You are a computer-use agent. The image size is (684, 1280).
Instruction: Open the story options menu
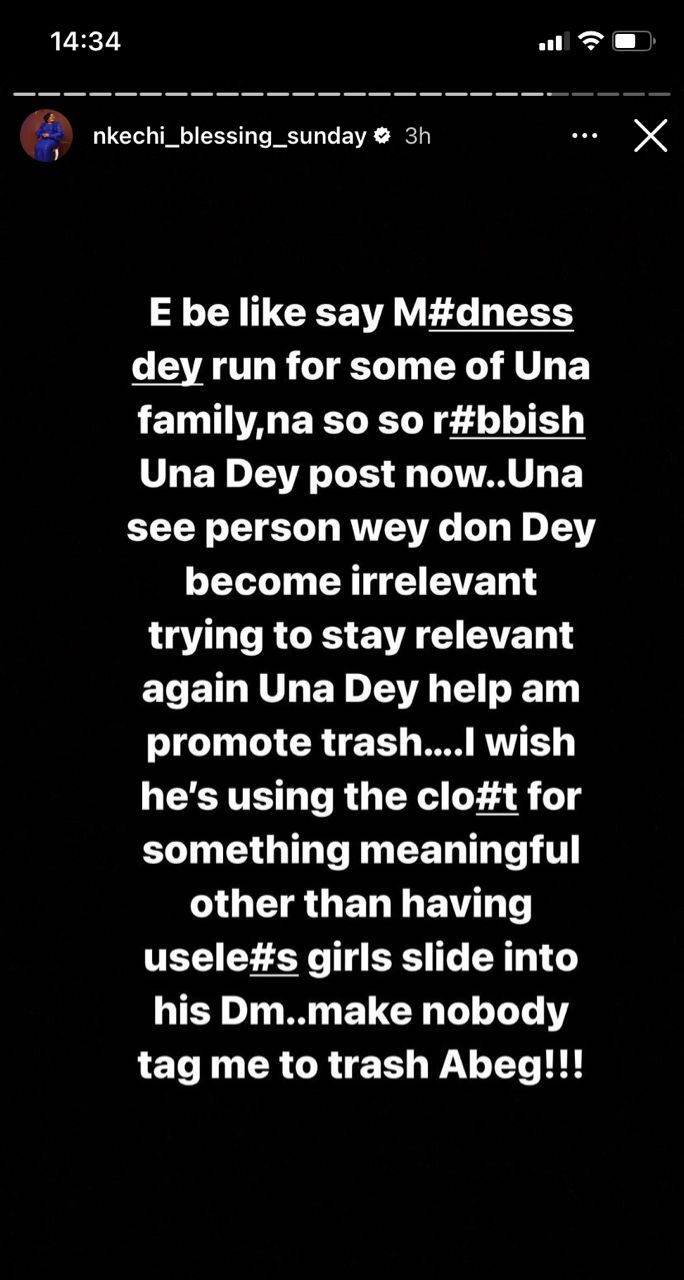coord(584,136)
